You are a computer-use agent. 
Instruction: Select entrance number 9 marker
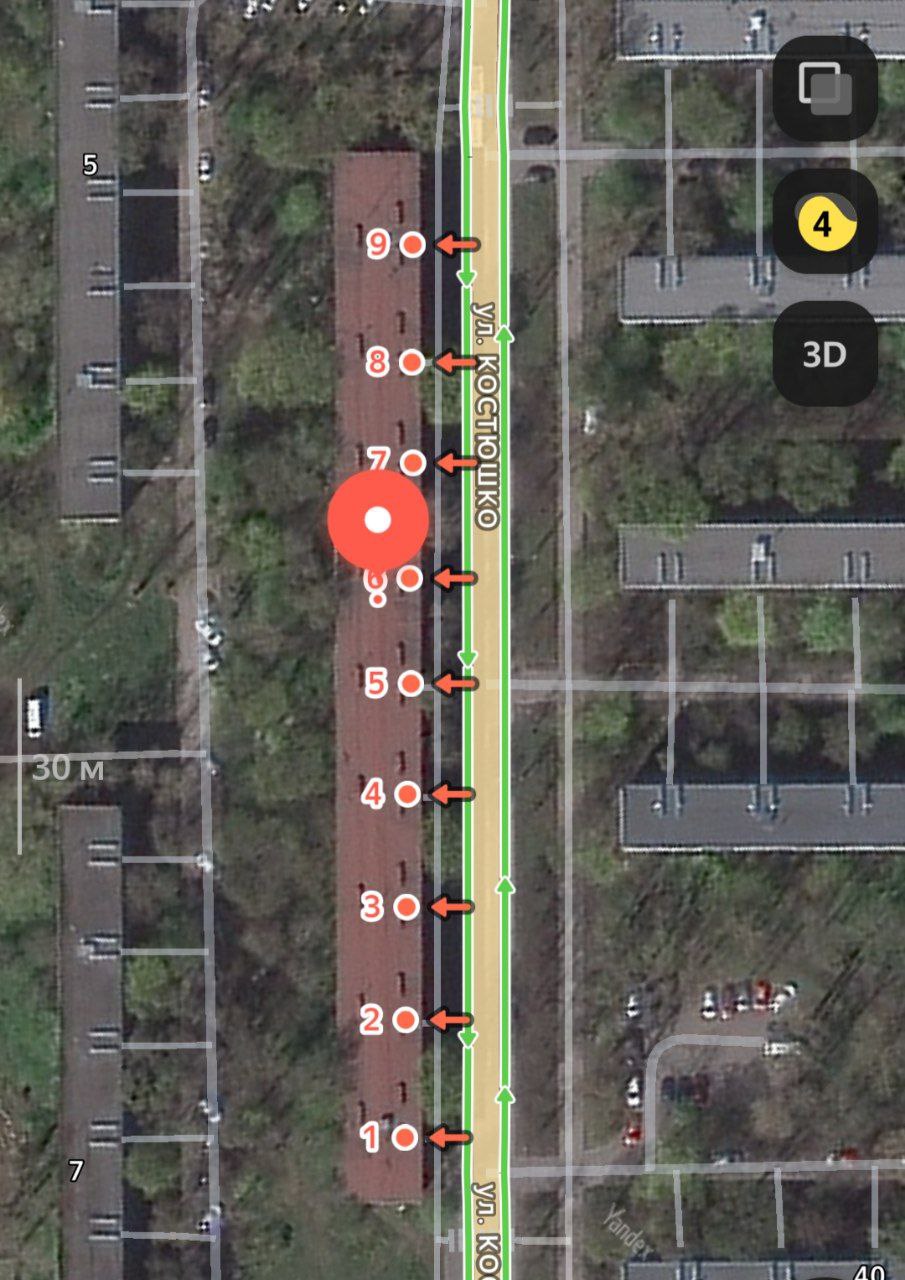(412, 244)
